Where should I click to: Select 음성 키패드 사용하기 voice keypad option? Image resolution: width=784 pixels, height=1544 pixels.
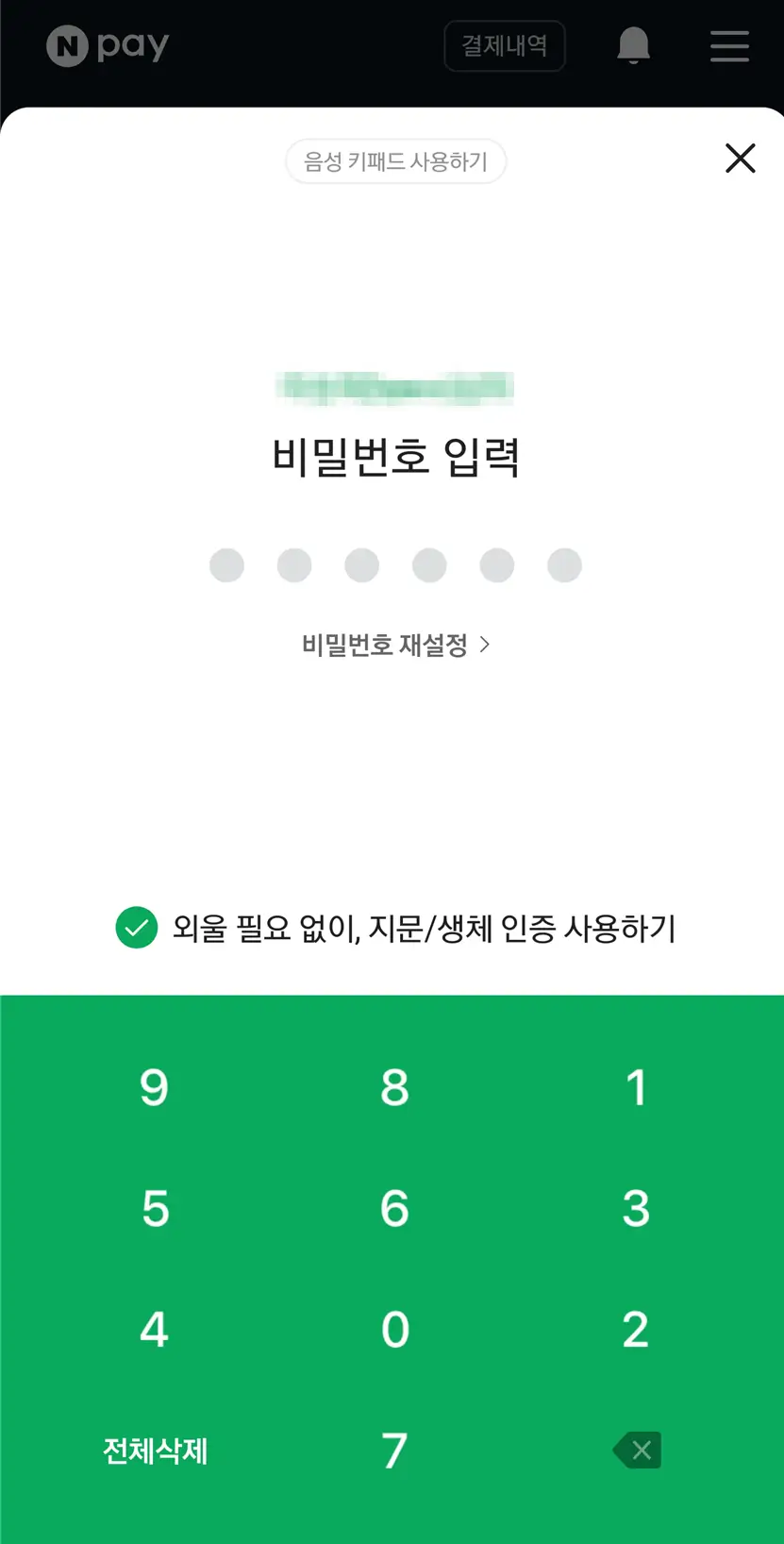pos(395,161)
